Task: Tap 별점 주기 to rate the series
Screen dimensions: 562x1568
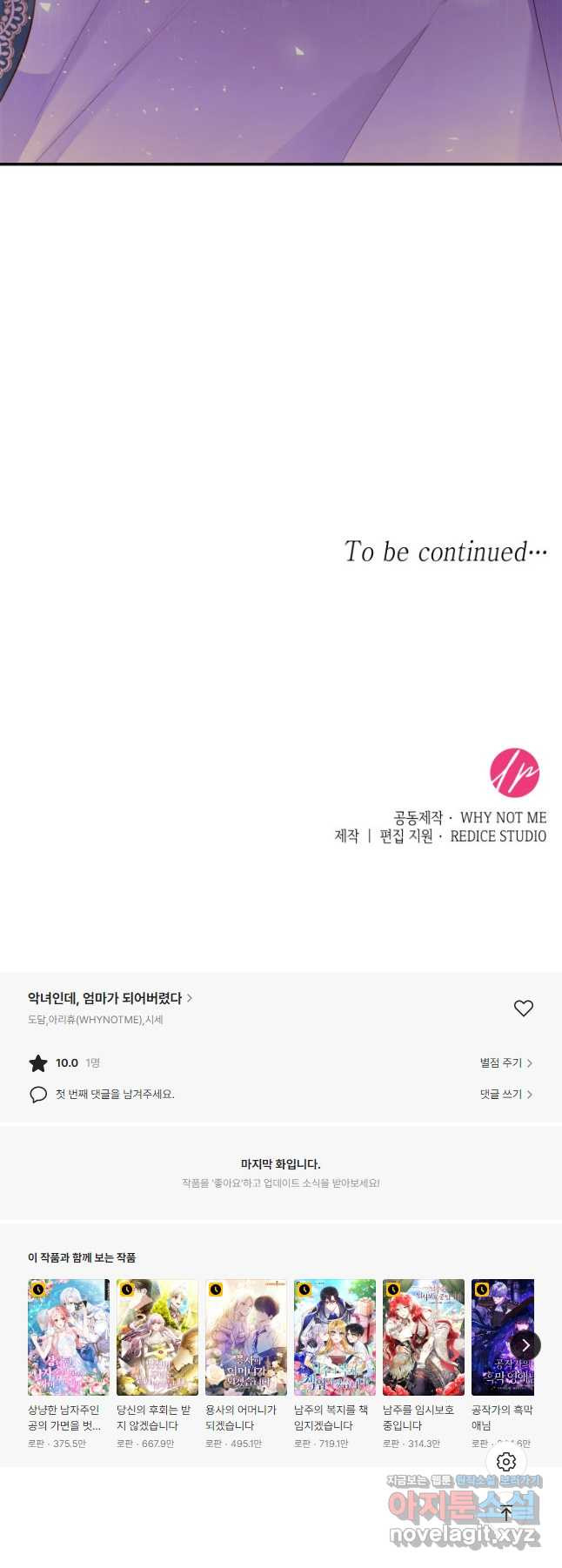Action: (505, 1062)
